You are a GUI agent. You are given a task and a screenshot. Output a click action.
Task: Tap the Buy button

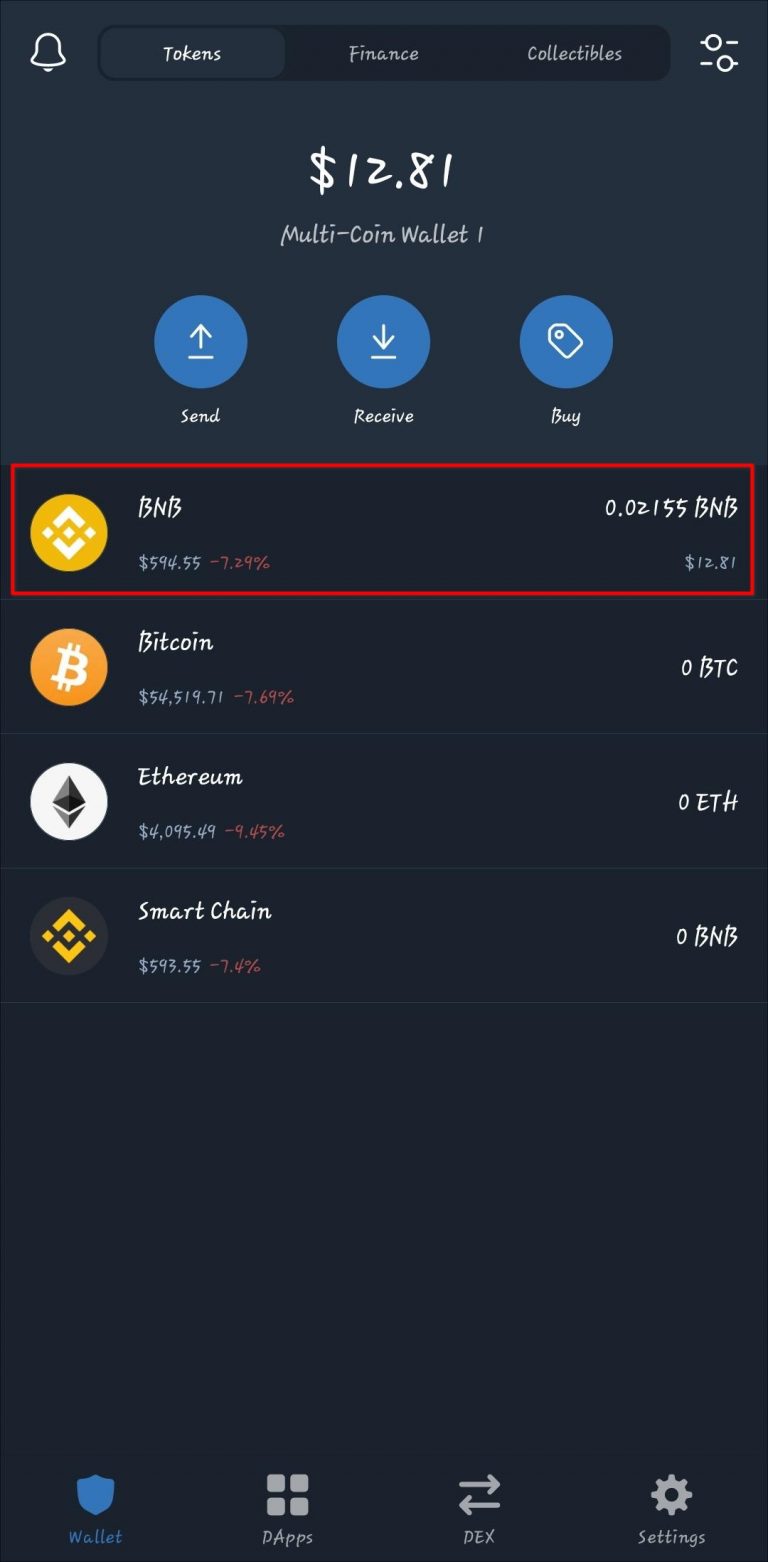pyautogui.click(x=565, y=342)
